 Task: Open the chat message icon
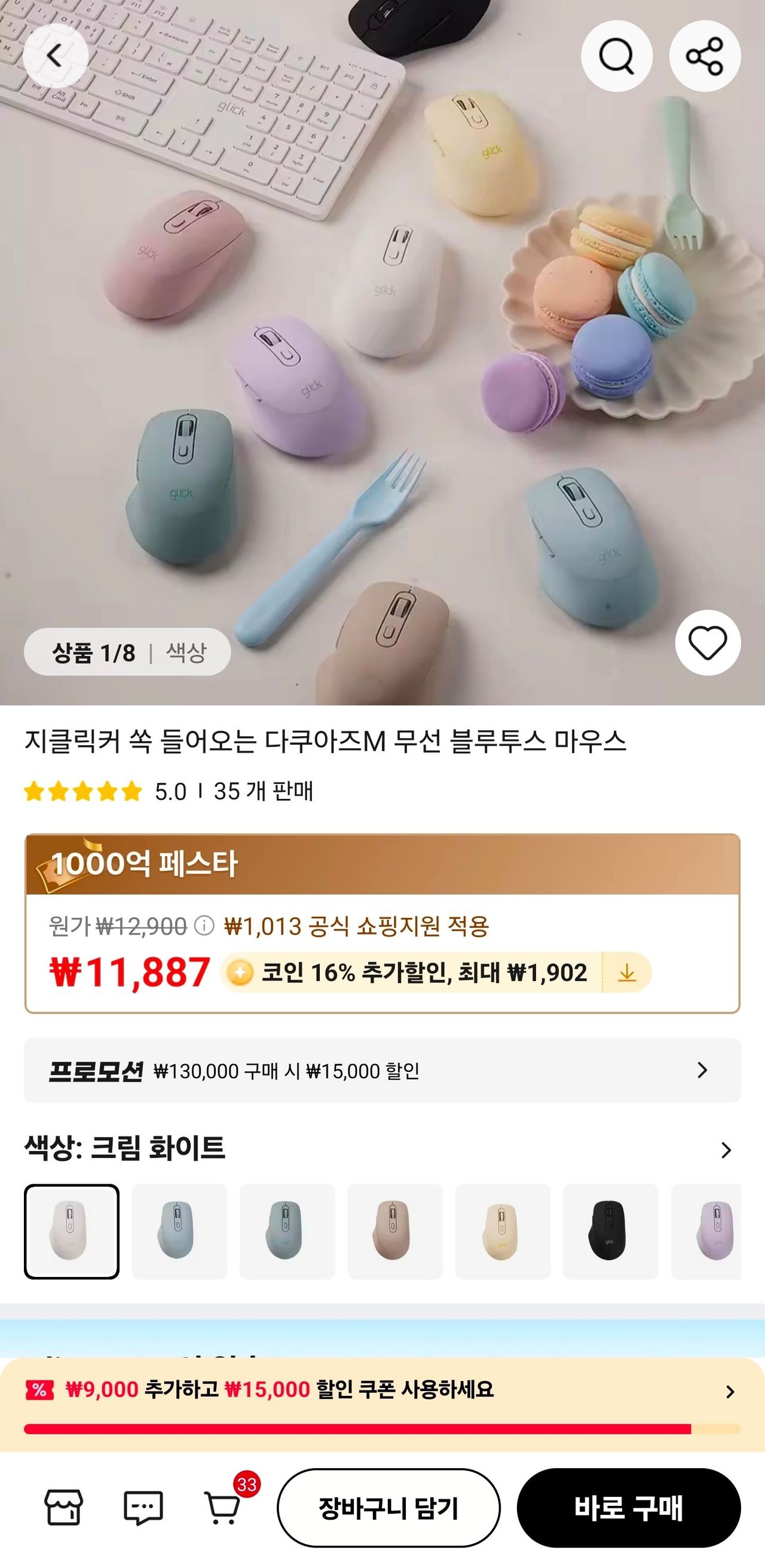click(x=143, y=1508)
